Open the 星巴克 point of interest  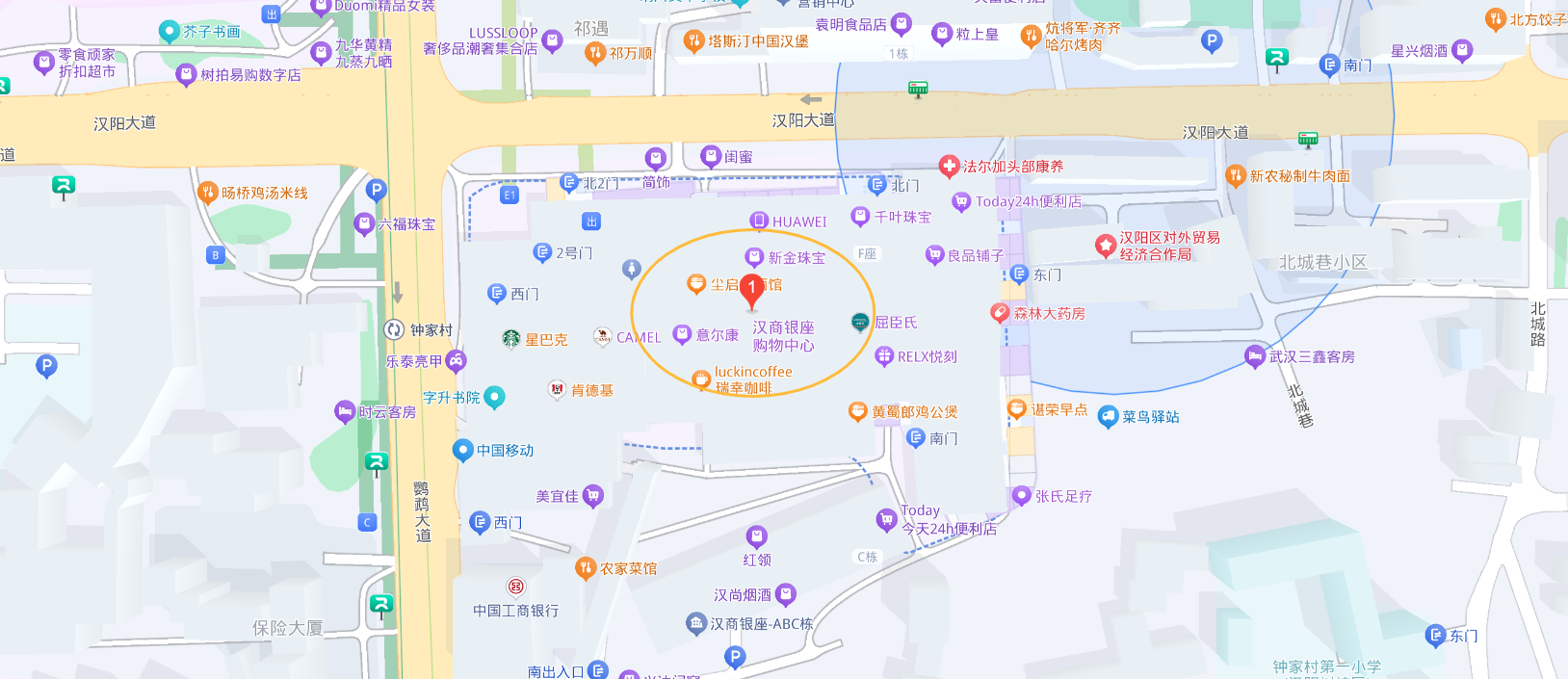(x=511, y=339)
